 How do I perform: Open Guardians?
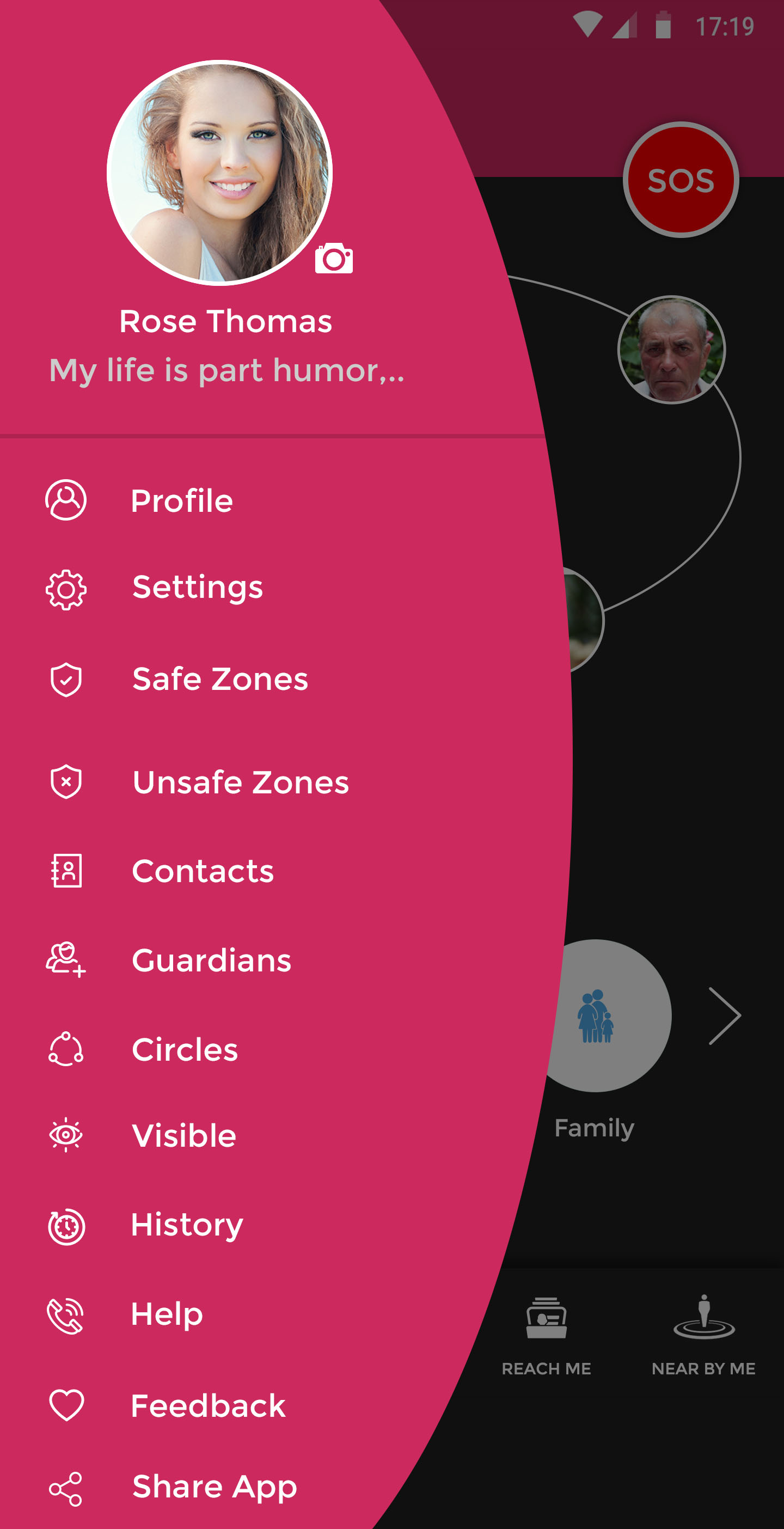(x=211, y=961)
